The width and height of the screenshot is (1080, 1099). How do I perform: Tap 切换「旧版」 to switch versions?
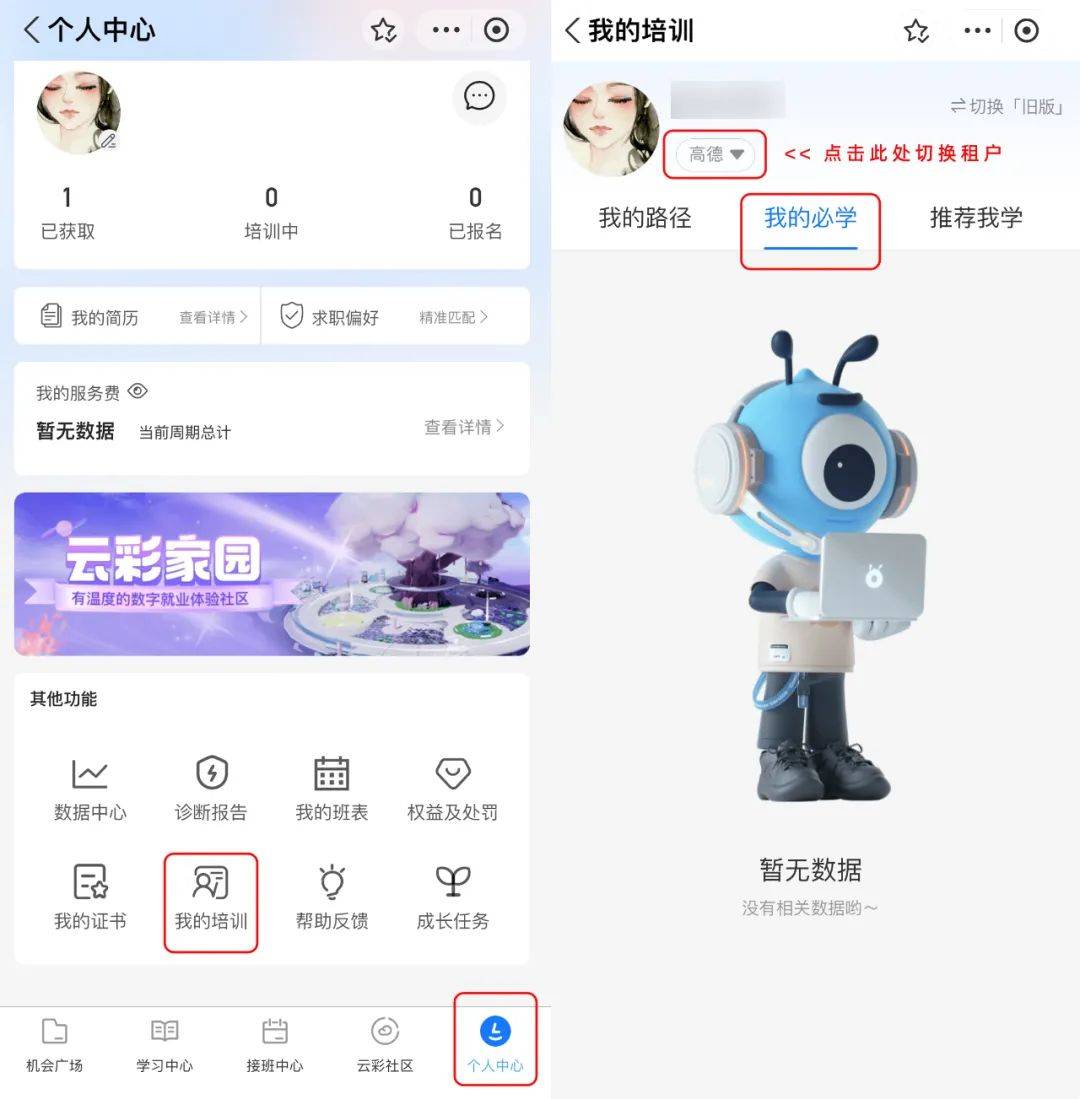[x=1006, y=107]
